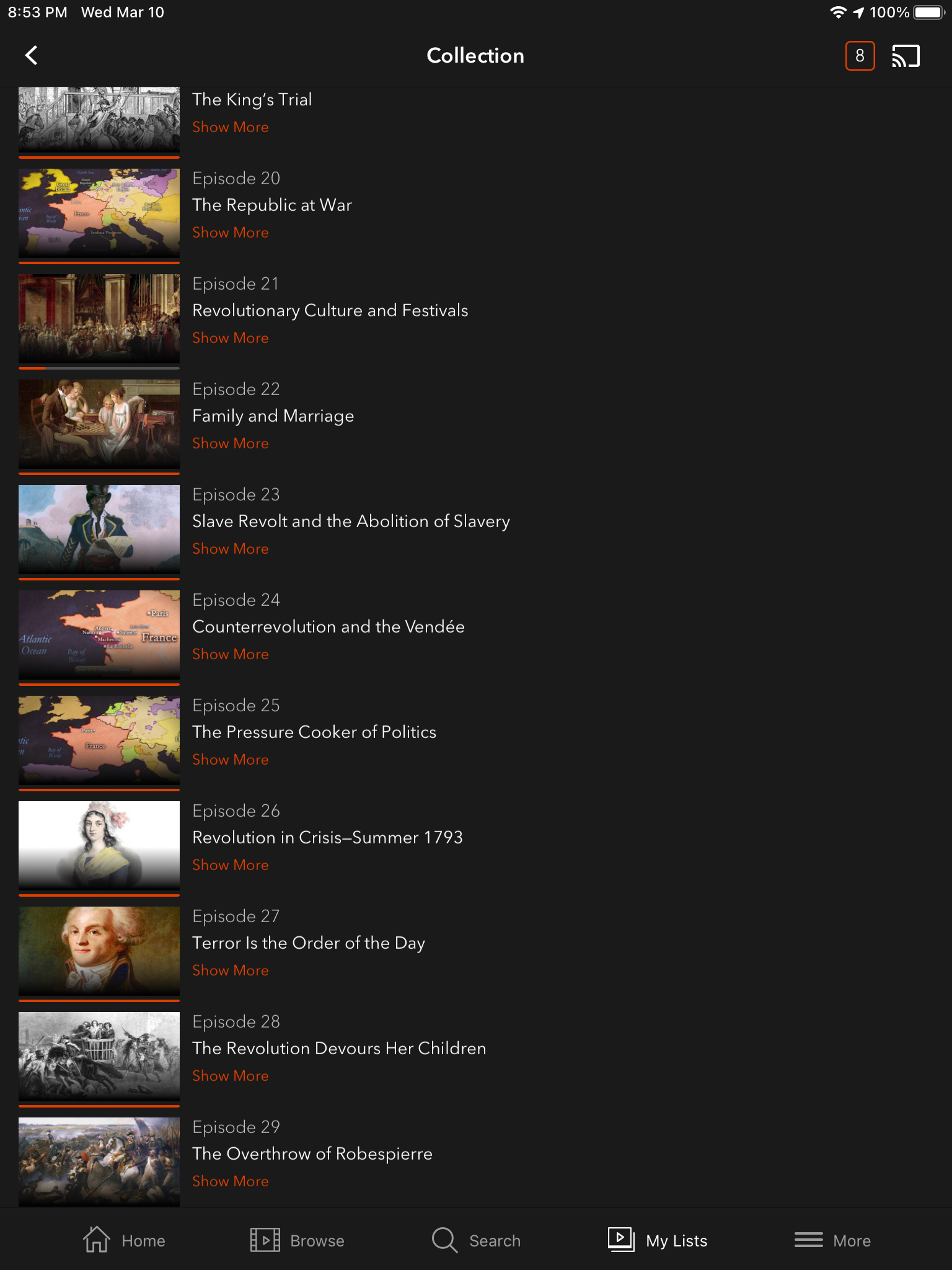Switch to the Home tab
Image resolution: width=952 pixels, height=1270 pixels.
pyautogui.click(x=125, y=1240)
